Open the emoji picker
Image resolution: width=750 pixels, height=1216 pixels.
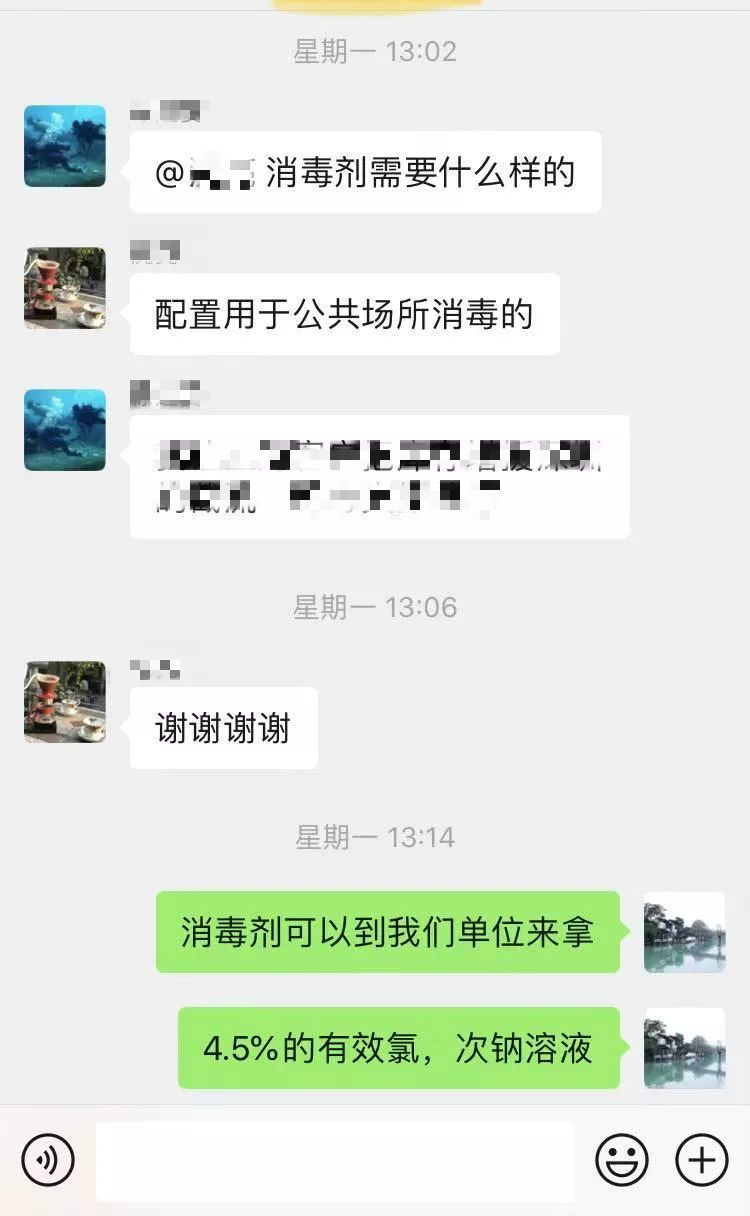coord(622,1160)
